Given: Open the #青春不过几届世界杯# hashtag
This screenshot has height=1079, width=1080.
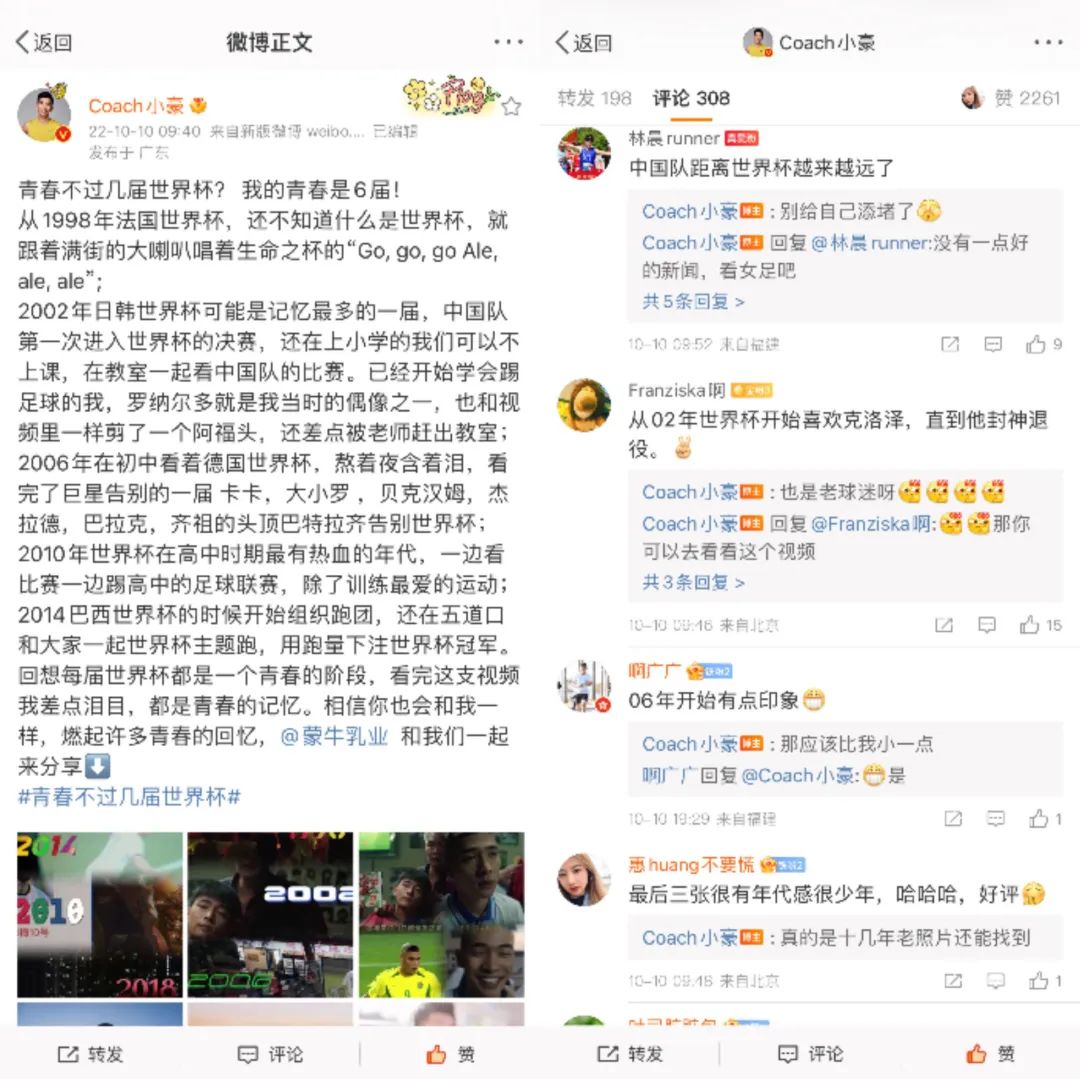Looking at the screenshot, I should pos(130,797).
